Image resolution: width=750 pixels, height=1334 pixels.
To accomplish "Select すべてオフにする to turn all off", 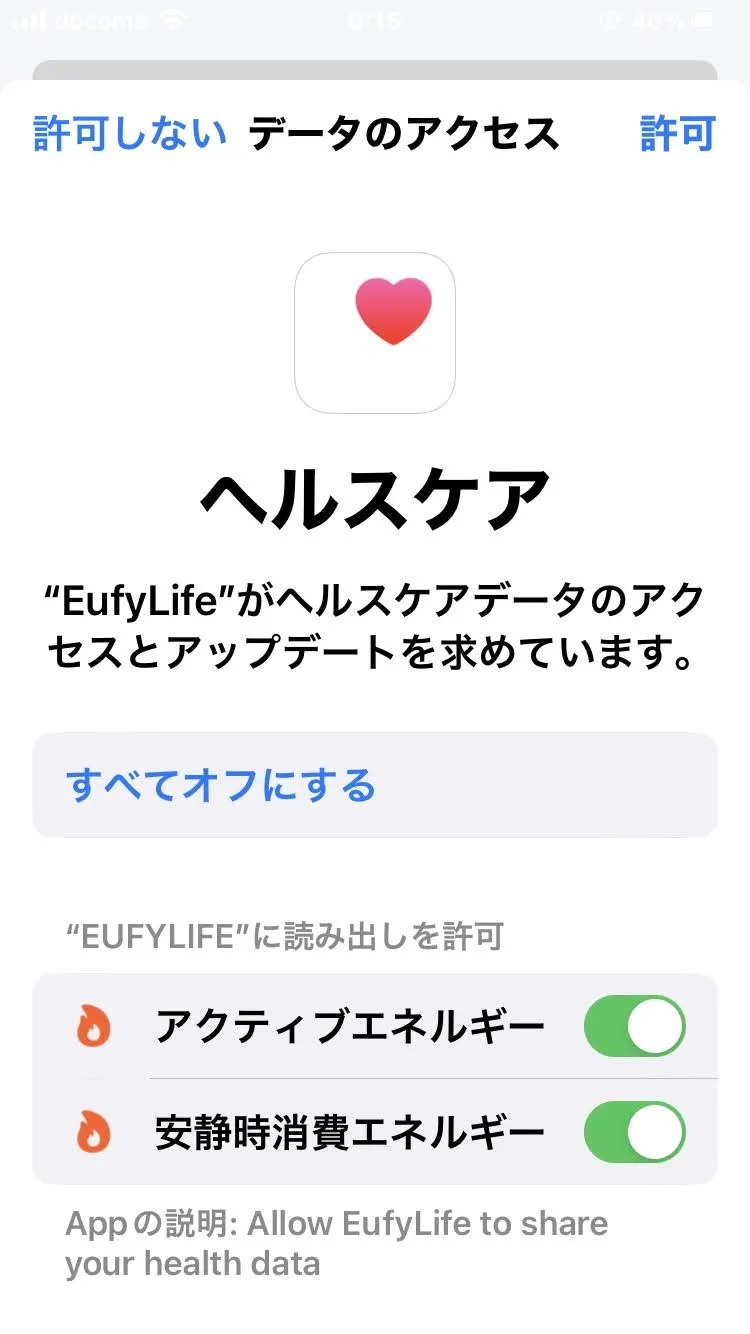I will (375, 785).
